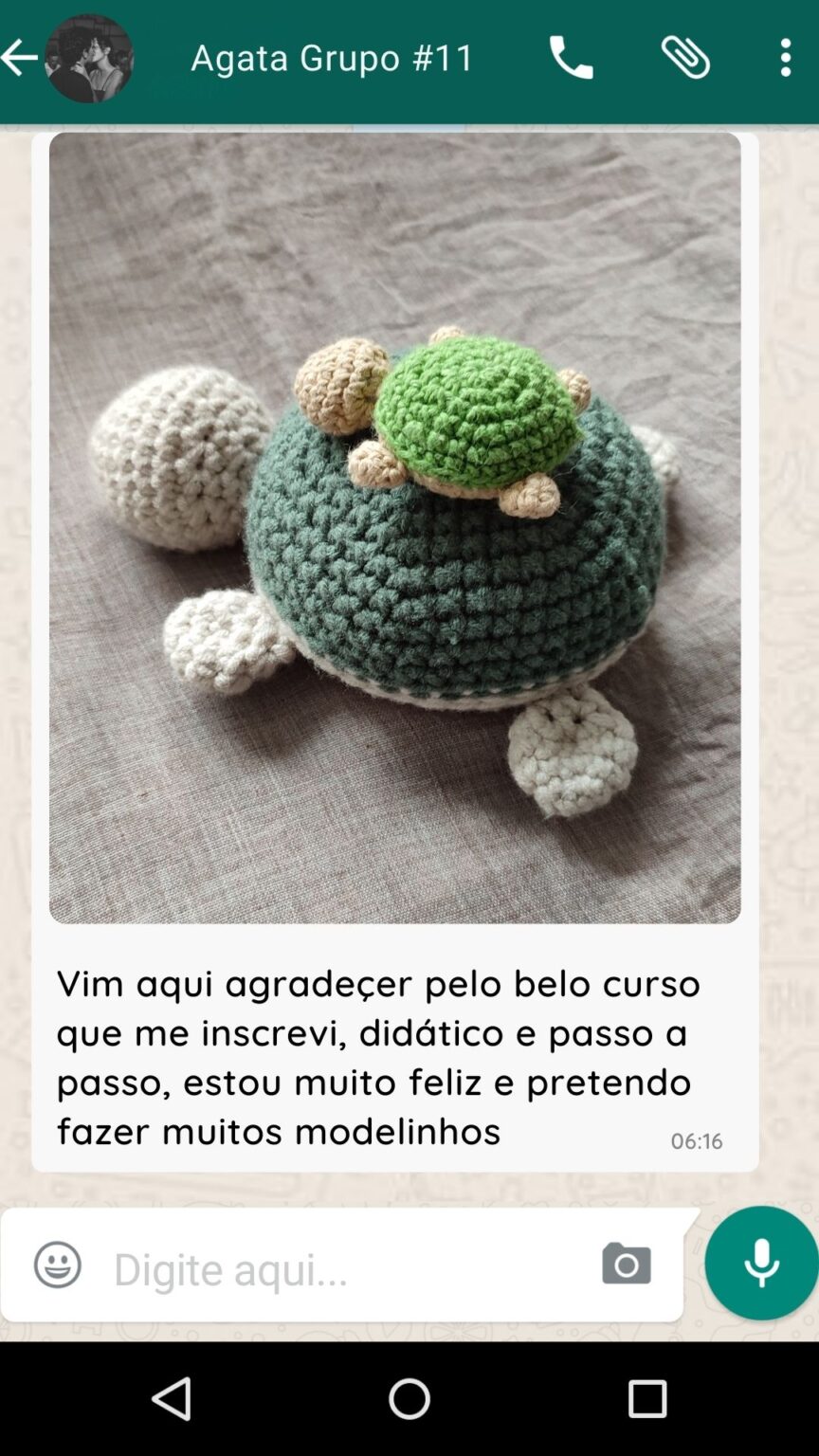The image size is (819, 1456).
Task: Open the recent apps view
Action: pos(647,1398)
